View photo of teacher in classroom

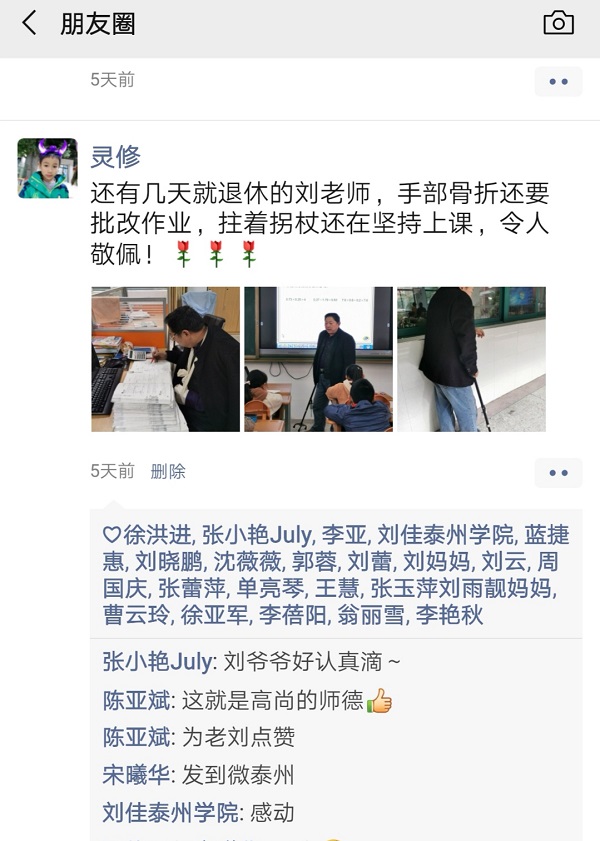pyautogui.click(x=318, y=359)
